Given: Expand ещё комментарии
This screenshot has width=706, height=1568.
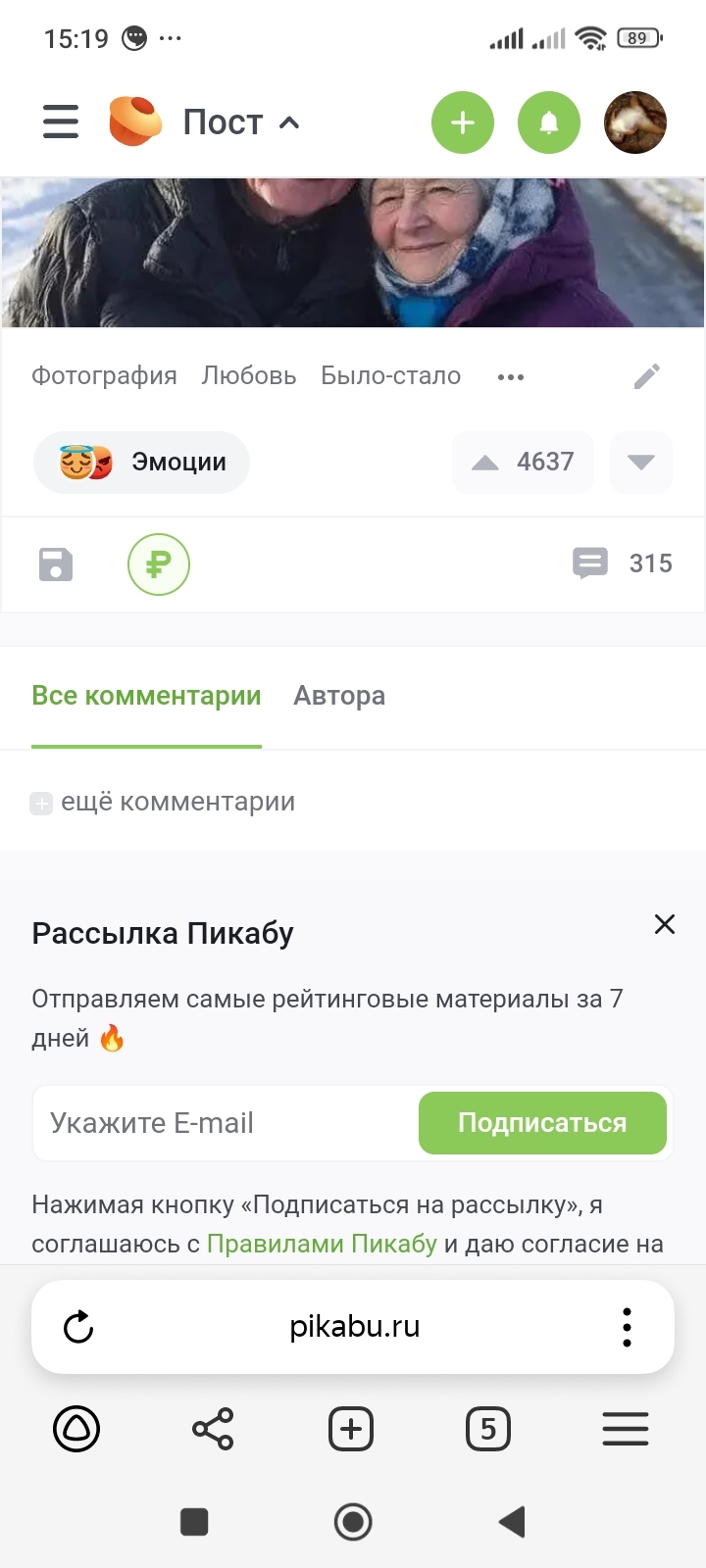Looking at the screenshot, I should [164, 803].
